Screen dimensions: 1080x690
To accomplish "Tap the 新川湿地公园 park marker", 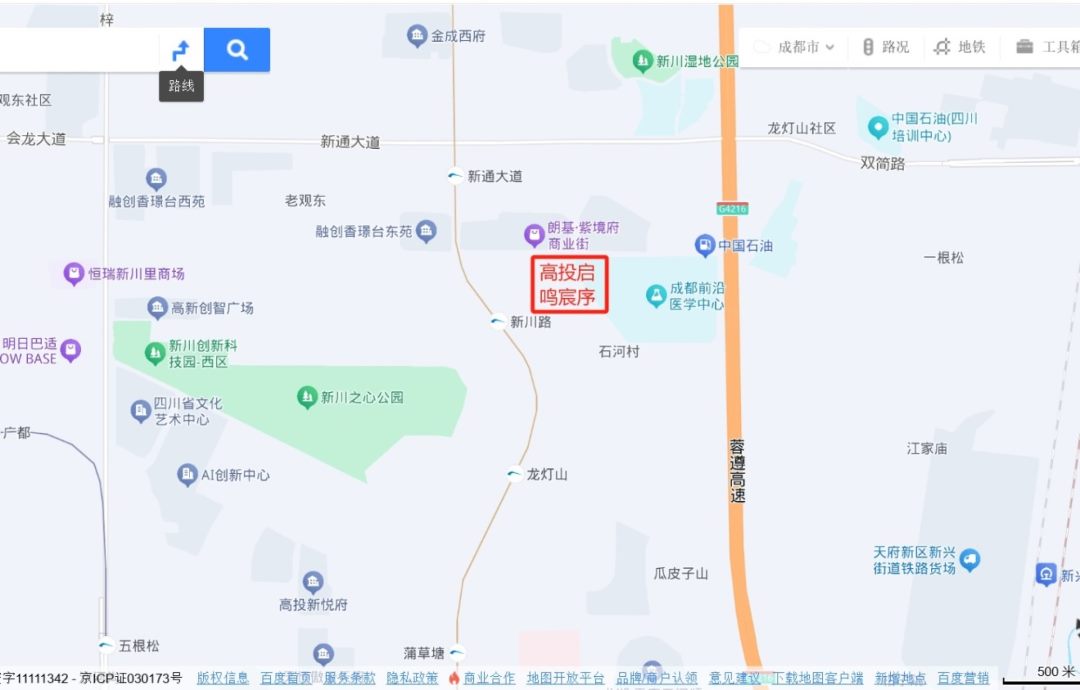I will (x=643, y=61).
